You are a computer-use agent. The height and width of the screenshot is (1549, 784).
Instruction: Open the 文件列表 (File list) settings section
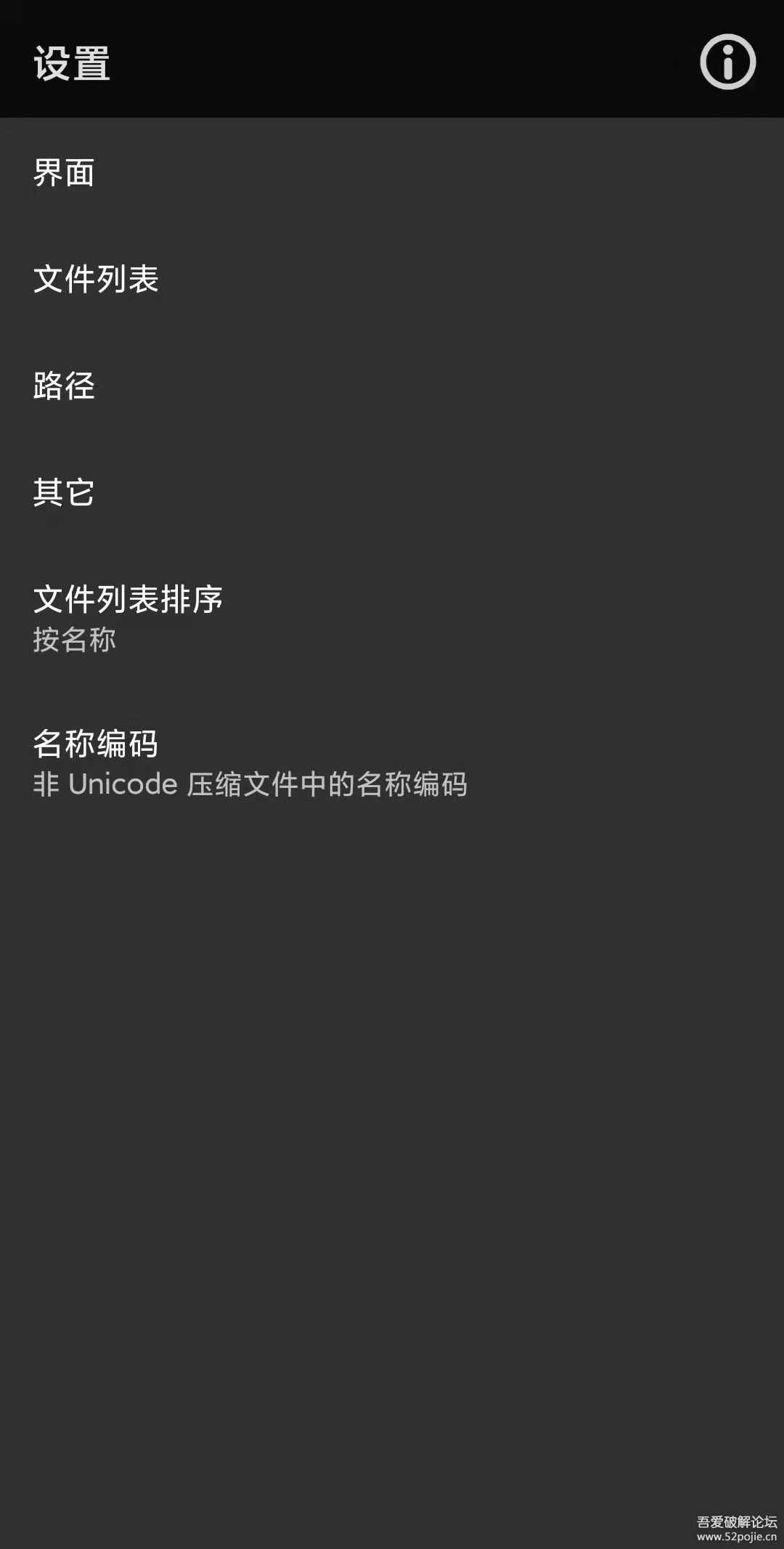tap(218, 280)
